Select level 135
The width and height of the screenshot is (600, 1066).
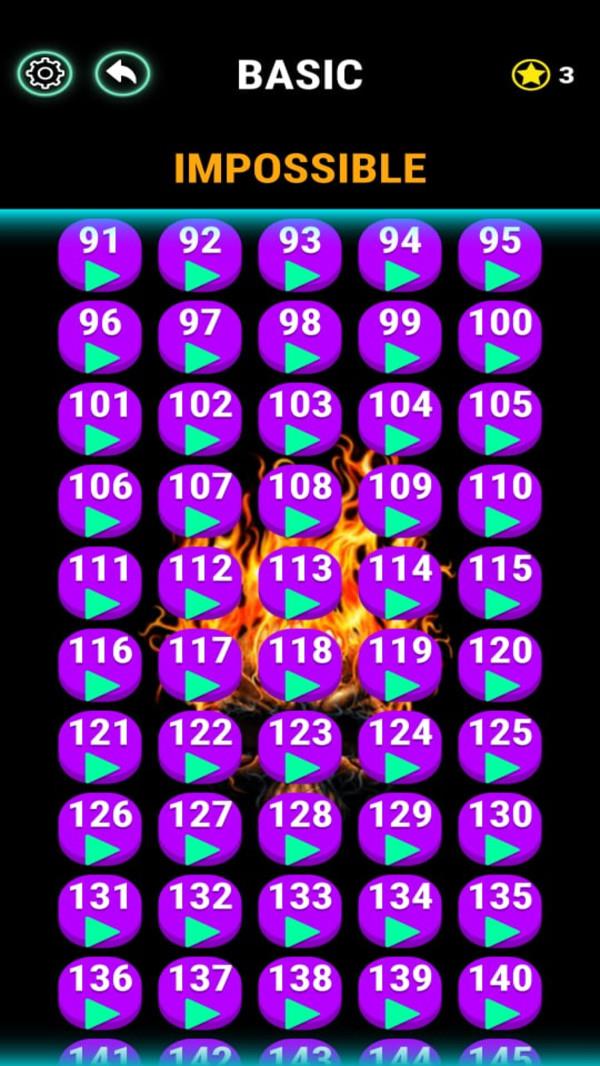point(500,913)
